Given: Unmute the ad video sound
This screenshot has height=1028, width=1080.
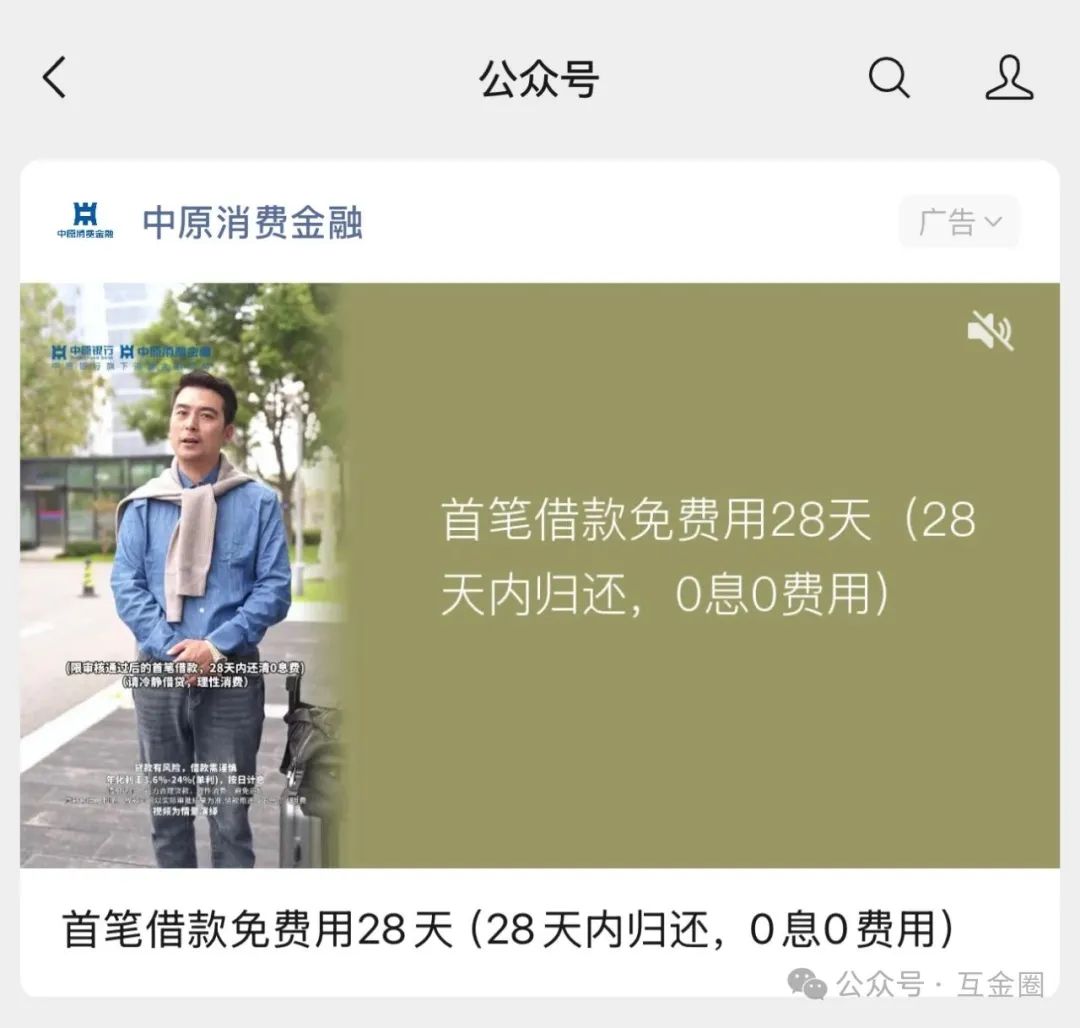Looking at the screenshot, I should tap(990, 331).
